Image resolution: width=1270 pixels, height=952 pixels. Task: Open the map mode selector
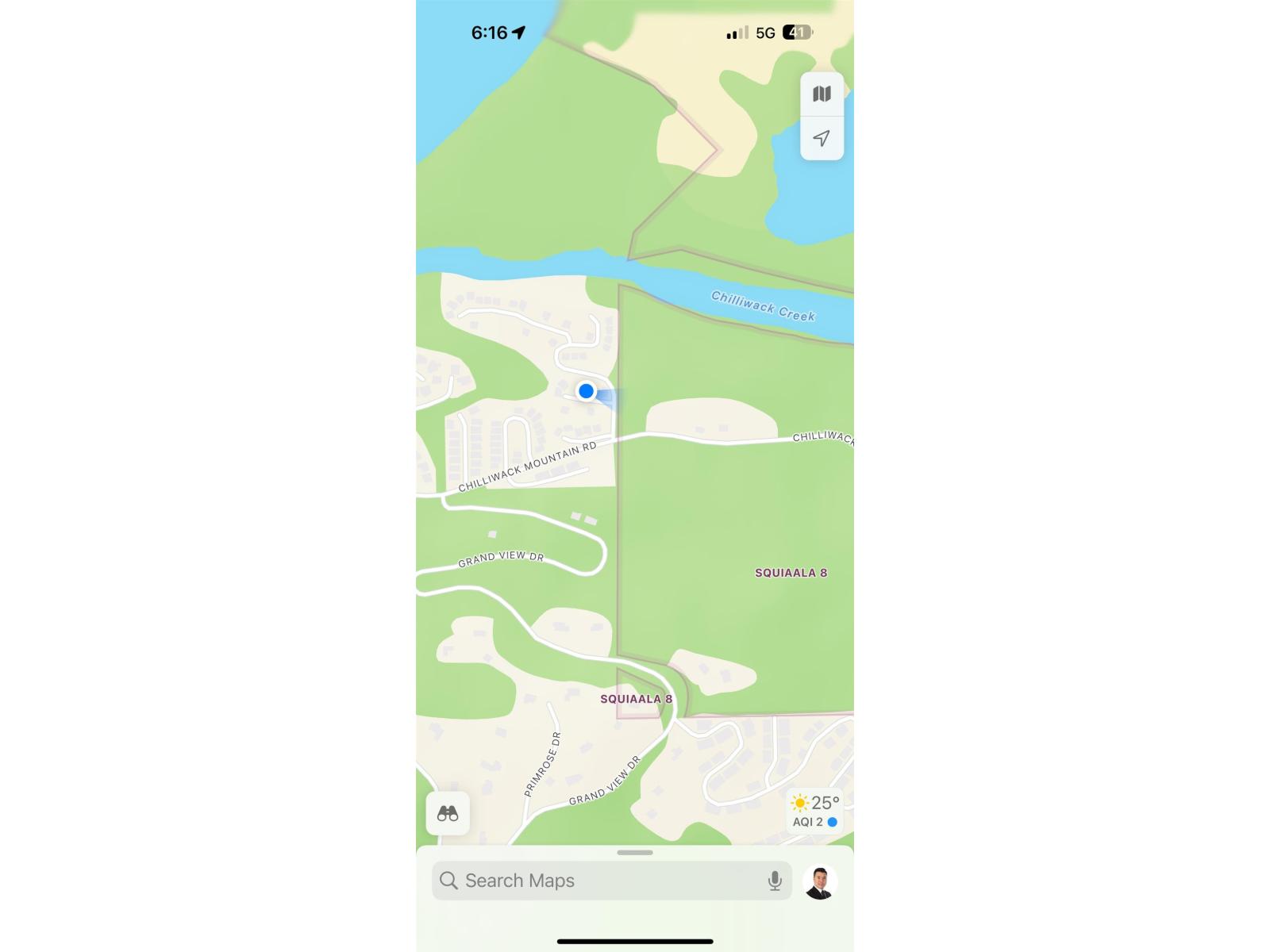pyautogui.click(x=822, y=94)
